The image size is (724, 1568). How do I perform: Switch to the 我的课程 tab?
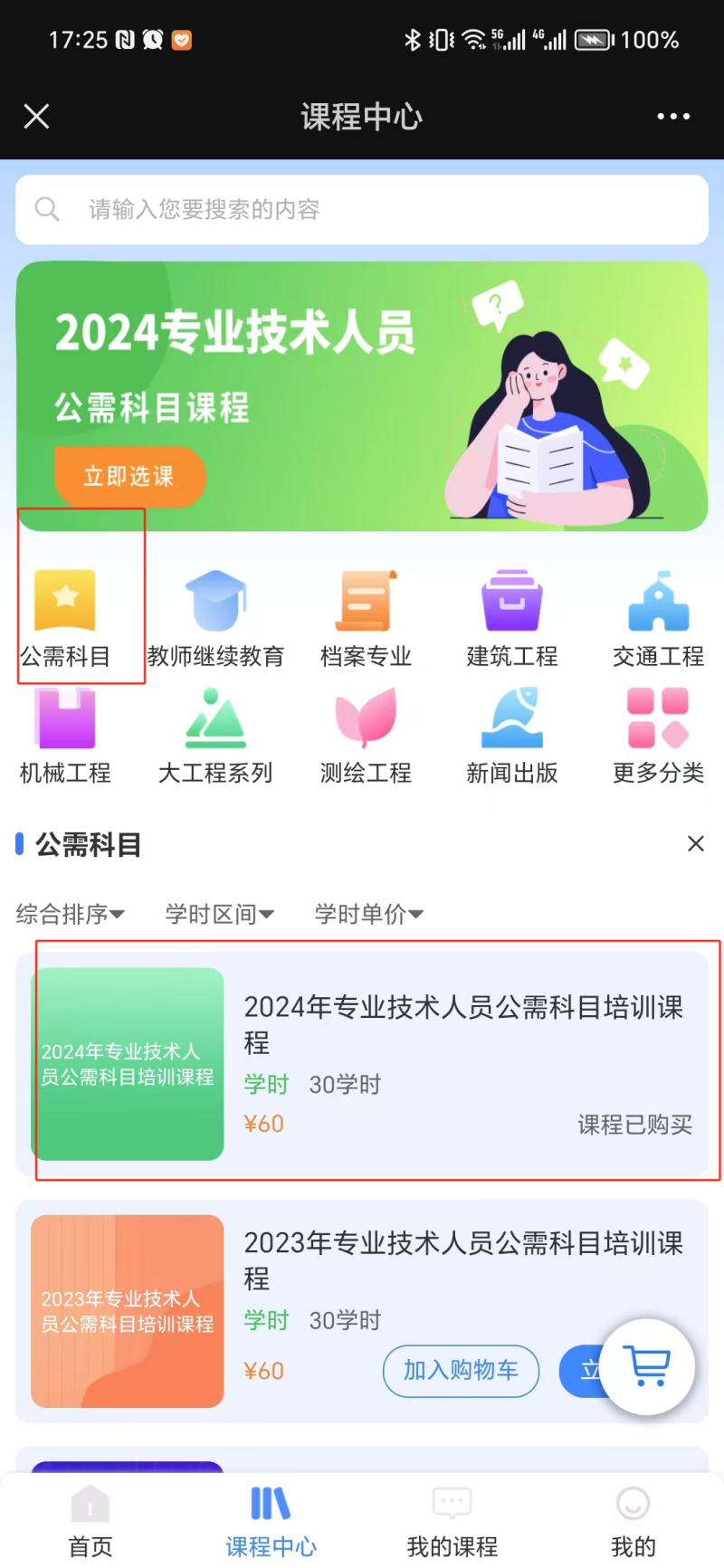452,1520
